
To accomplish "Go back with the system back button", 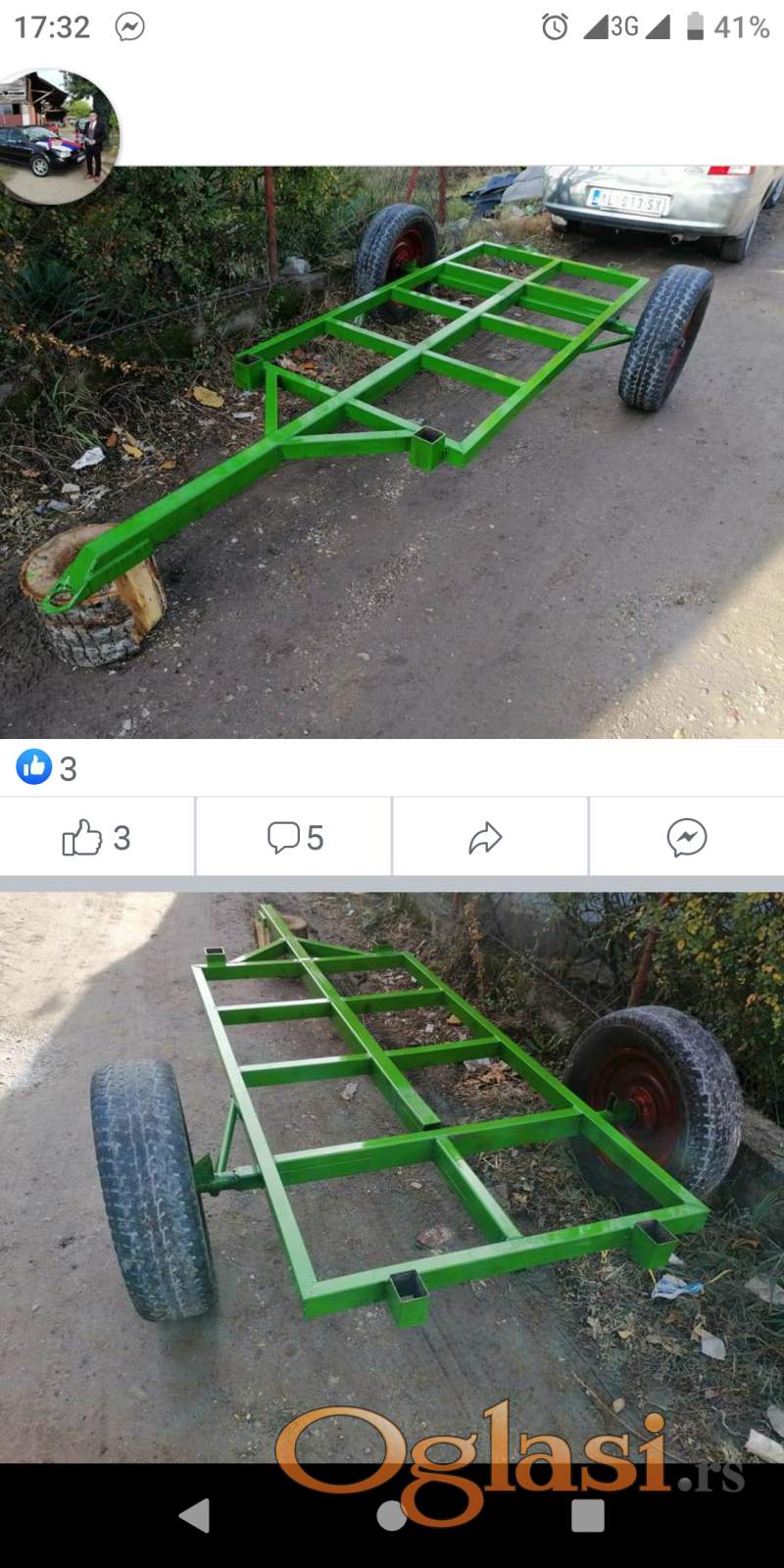I will click(x=195, y=1515).
